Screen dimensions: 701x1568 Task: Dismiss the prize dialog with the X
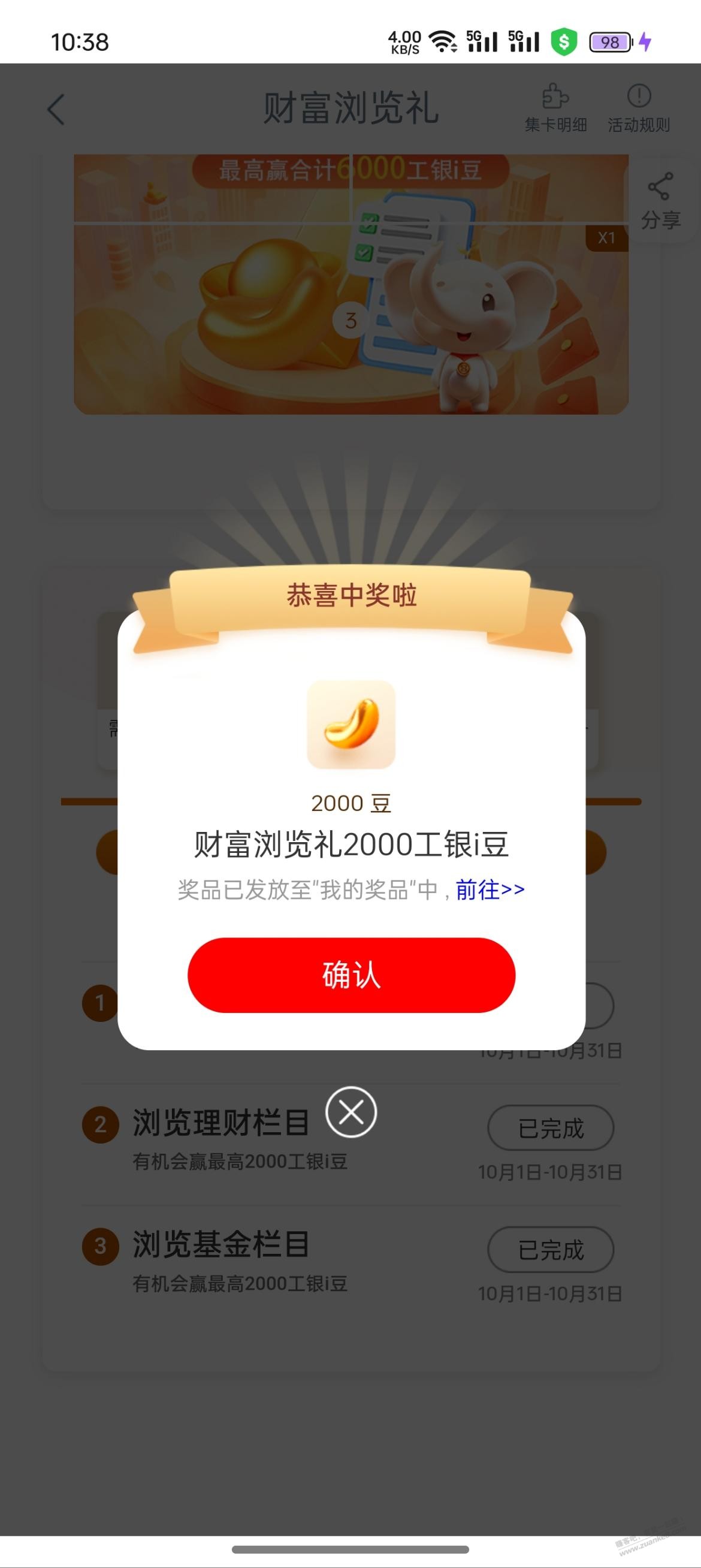click(x=351, y=1111)
